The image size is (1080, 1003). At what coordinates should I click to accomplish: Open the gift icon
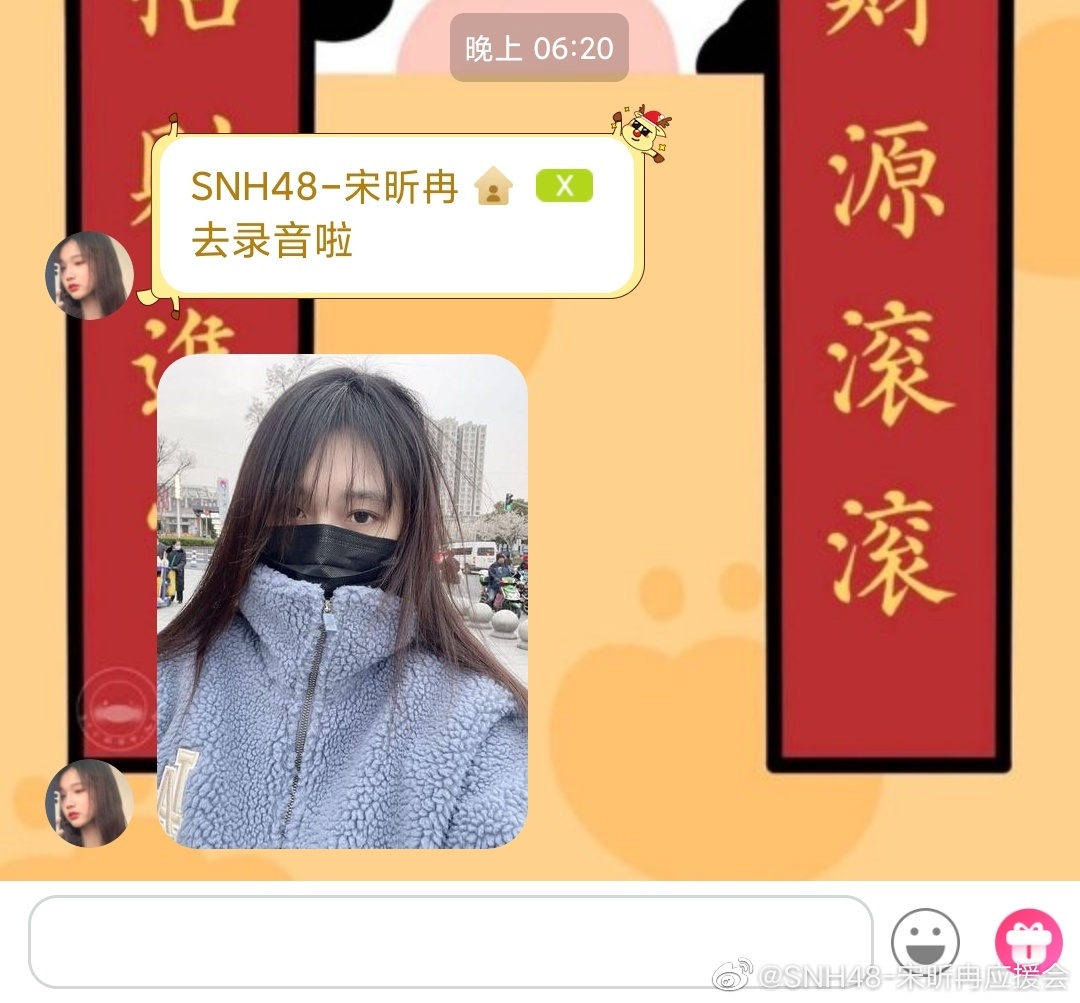coord(1028,941)
